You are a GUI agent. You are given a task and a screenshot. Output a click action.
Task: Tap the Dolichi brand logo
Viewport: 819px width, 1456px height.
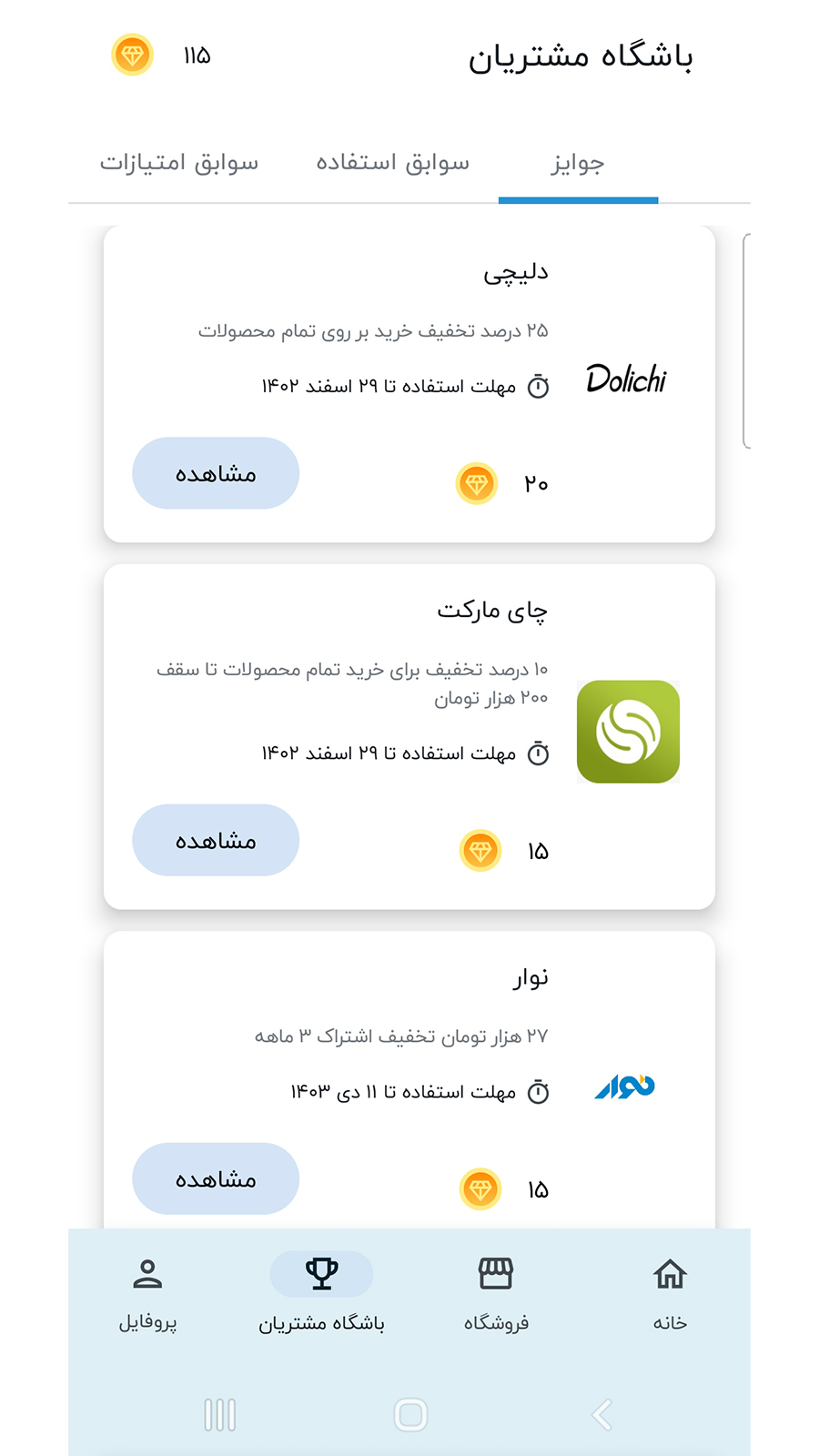(x=628, y=380)
